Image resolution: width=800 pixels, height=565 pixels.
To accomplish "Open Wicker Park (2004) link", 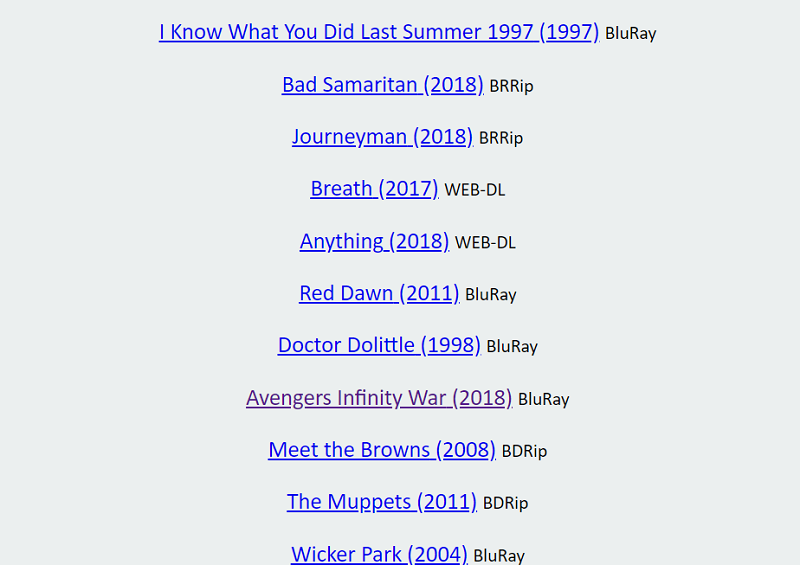I will tap(379, 554).
